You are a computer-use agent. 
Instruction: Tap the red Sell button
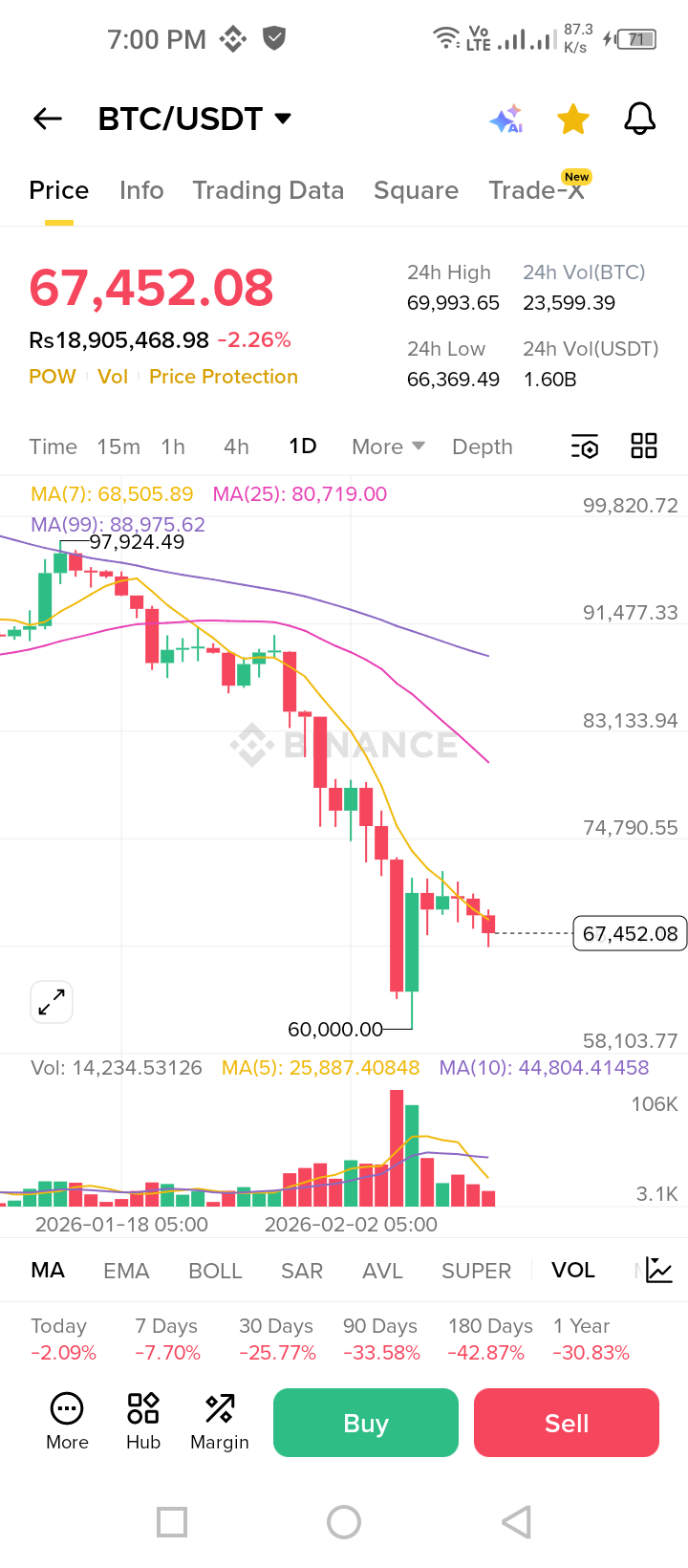tap(567, 1423)
